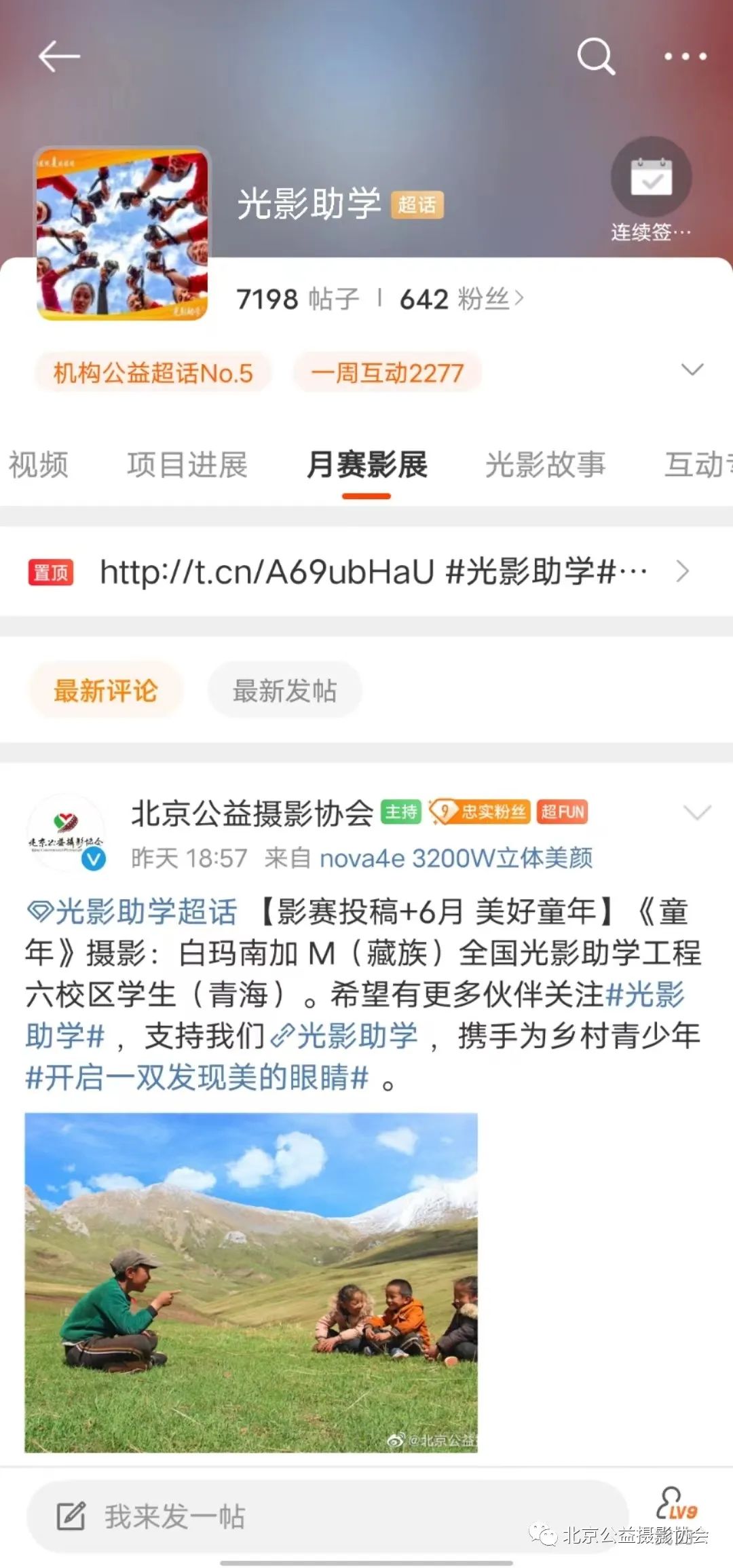Open the 一周互动2277 chip
Screen dimensions: 733x1568
387,373
